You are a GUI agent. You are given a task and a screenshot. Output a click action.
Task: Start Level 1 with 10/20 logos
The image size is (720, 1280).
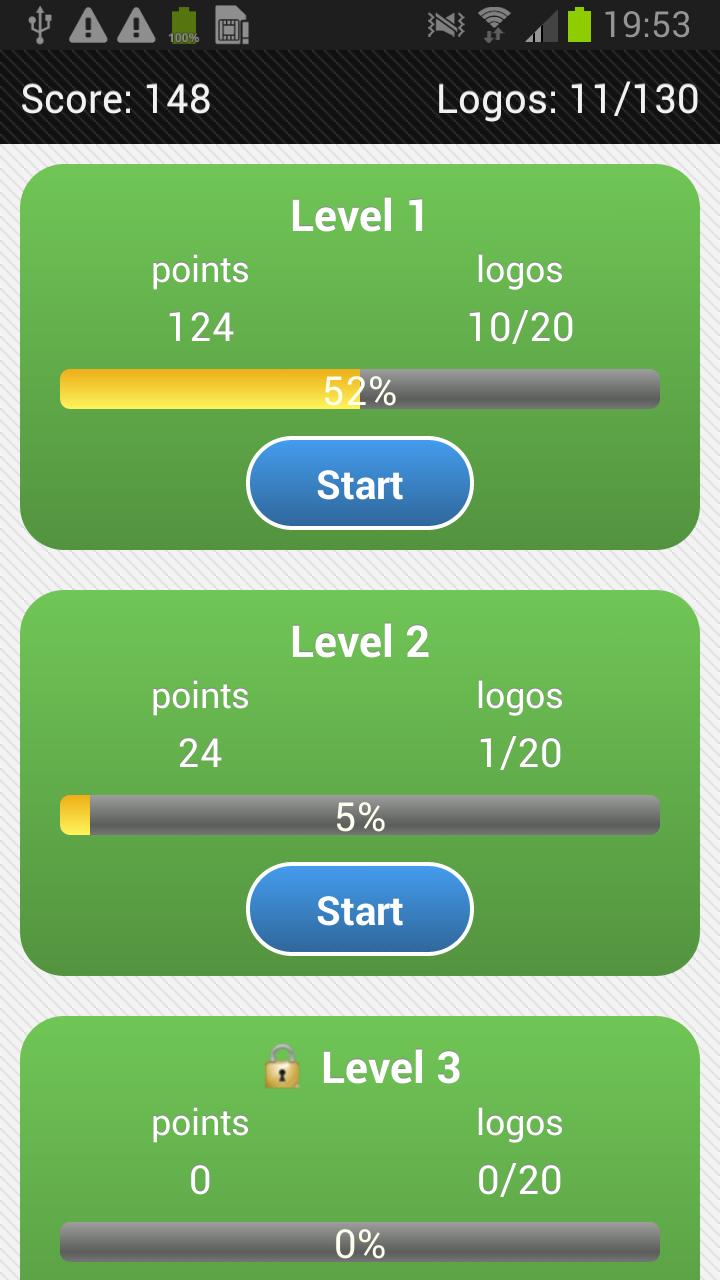tap(359, 484)
